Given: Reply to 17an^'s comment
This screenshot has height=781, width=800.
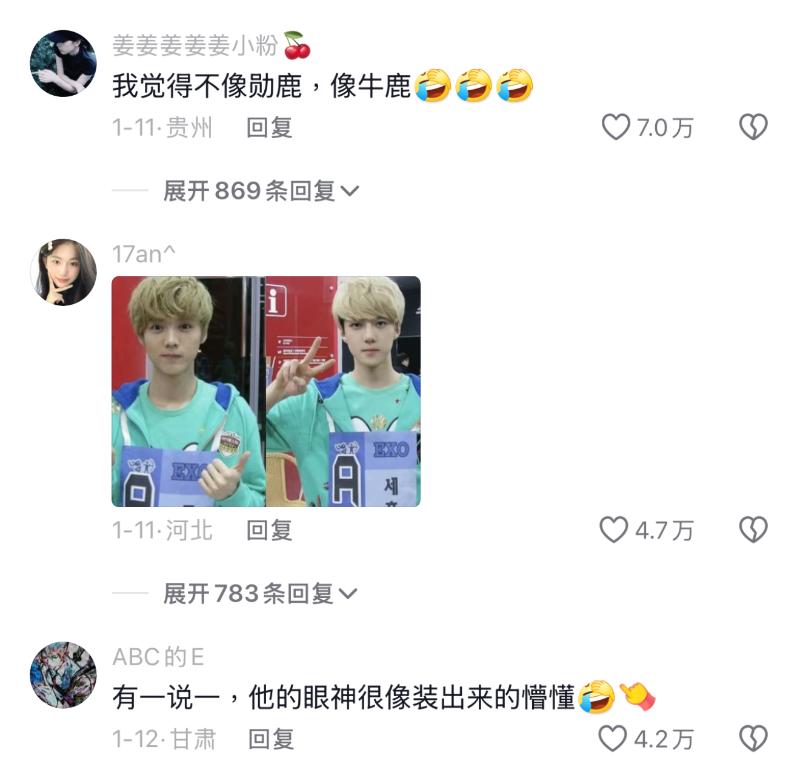Looking at the screenshot, I should (269, 530).
